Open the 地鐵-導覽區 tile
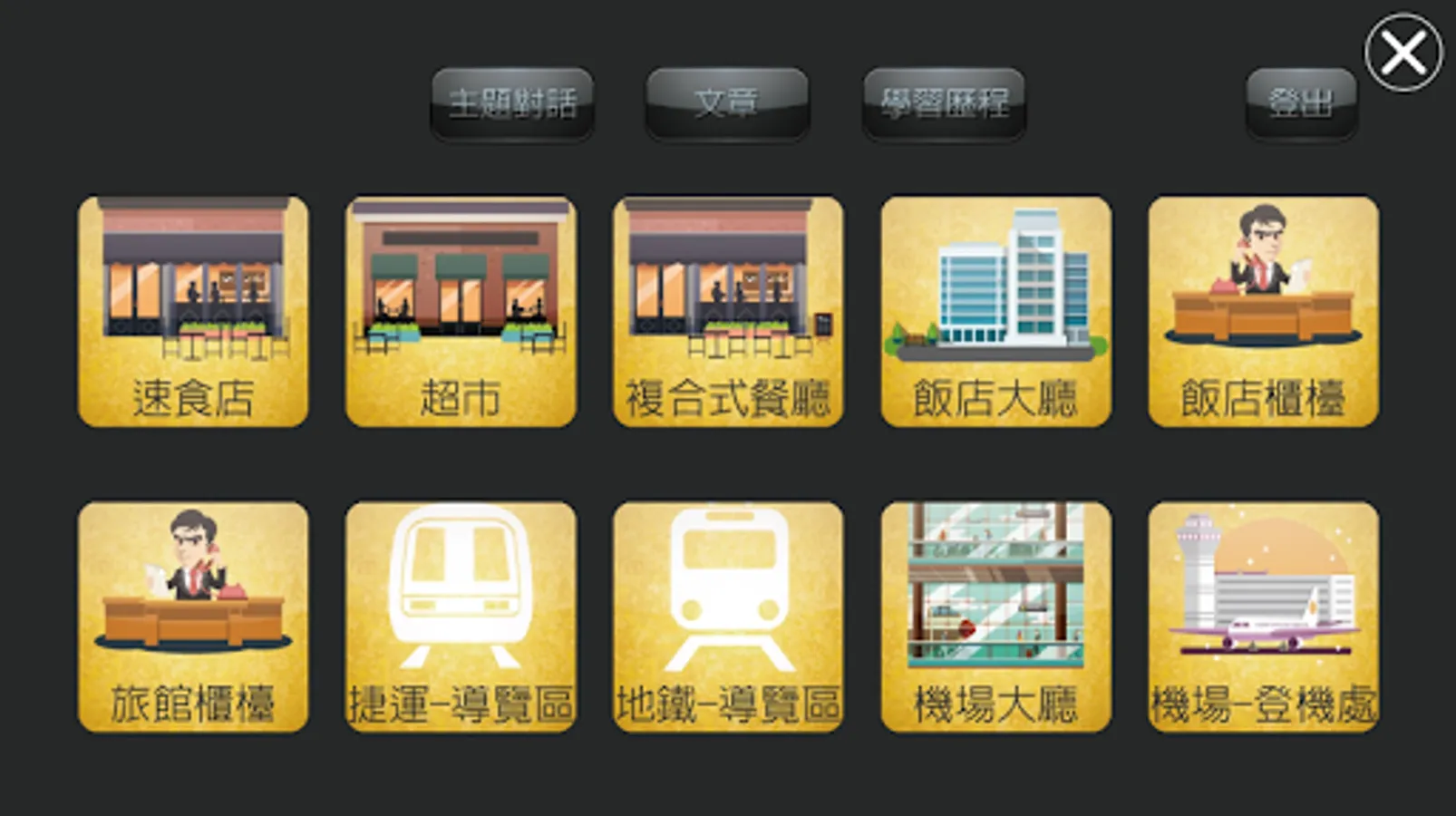Image resolution: width=1456 pixels, height=816 pixels. pos(728,617)
